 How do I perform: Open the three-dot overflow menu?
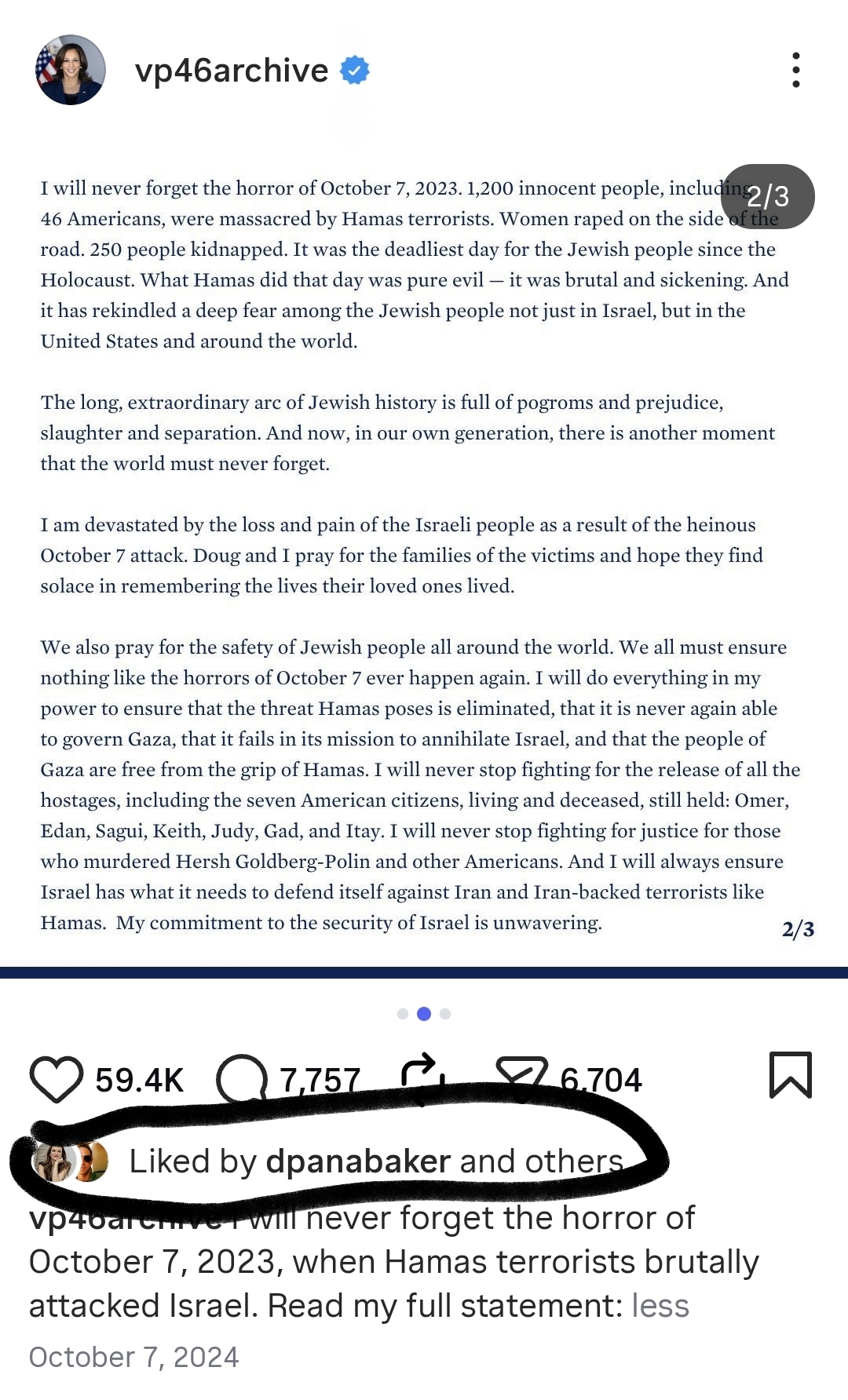(796, 70)
